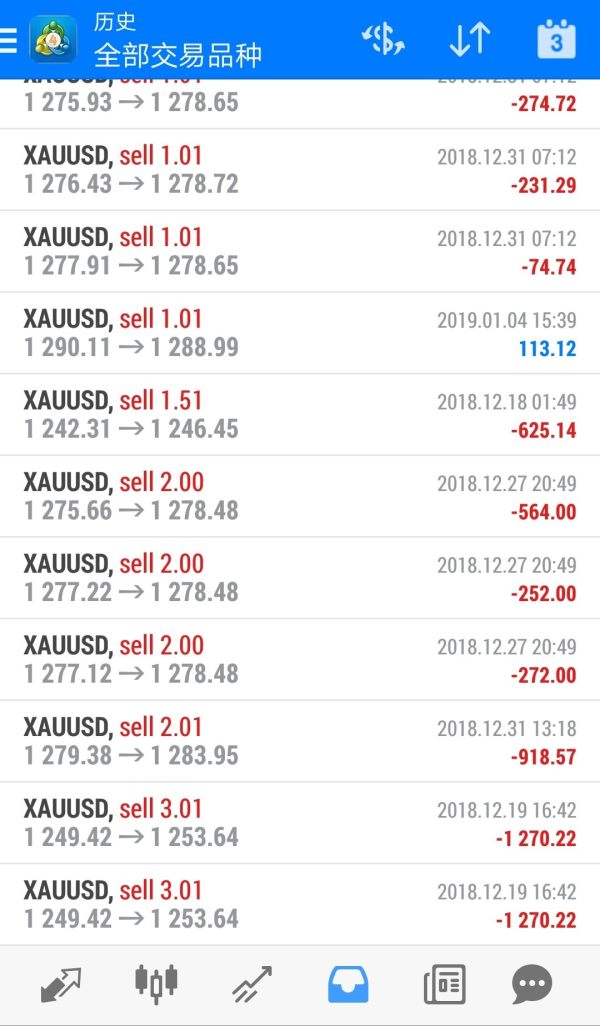The height and width of the screenshot is (1026, 600).
Task: Expand the trade with profit 113.12
Action: tap(300, 333)
